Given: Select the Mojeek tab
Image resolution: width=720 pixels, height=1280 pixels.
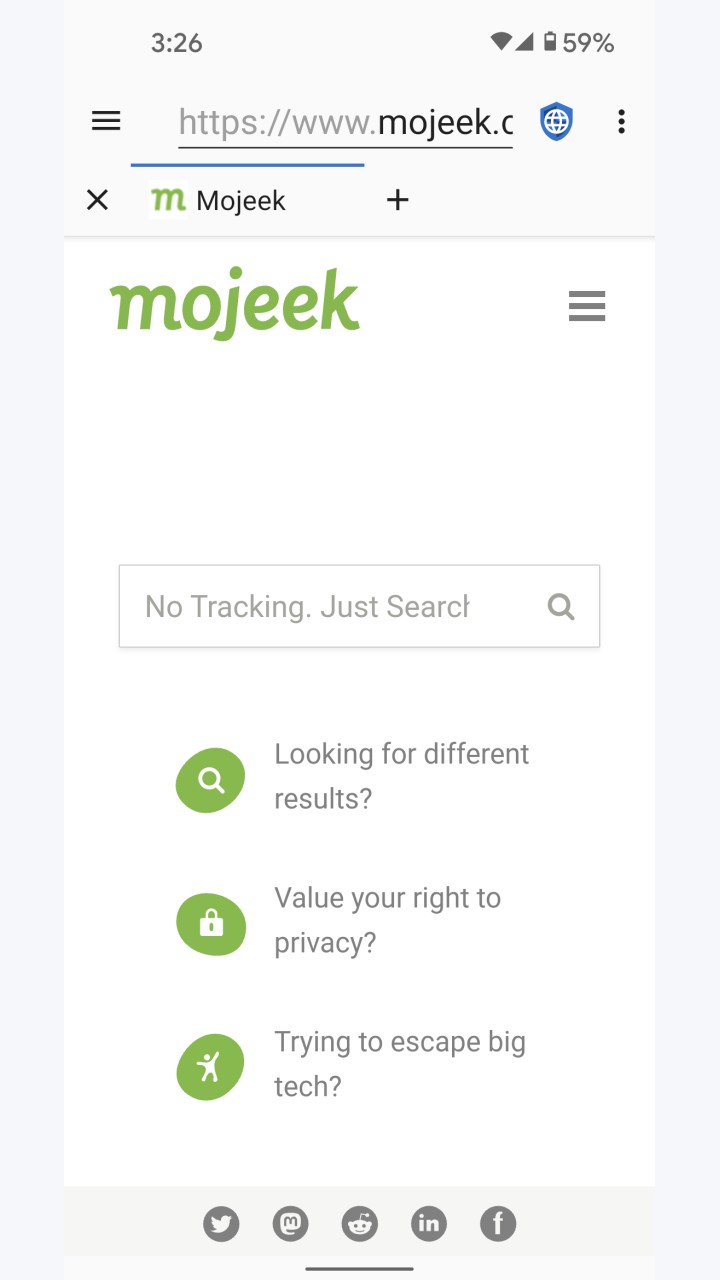Looking at the screenshot, I should (218, 200).
